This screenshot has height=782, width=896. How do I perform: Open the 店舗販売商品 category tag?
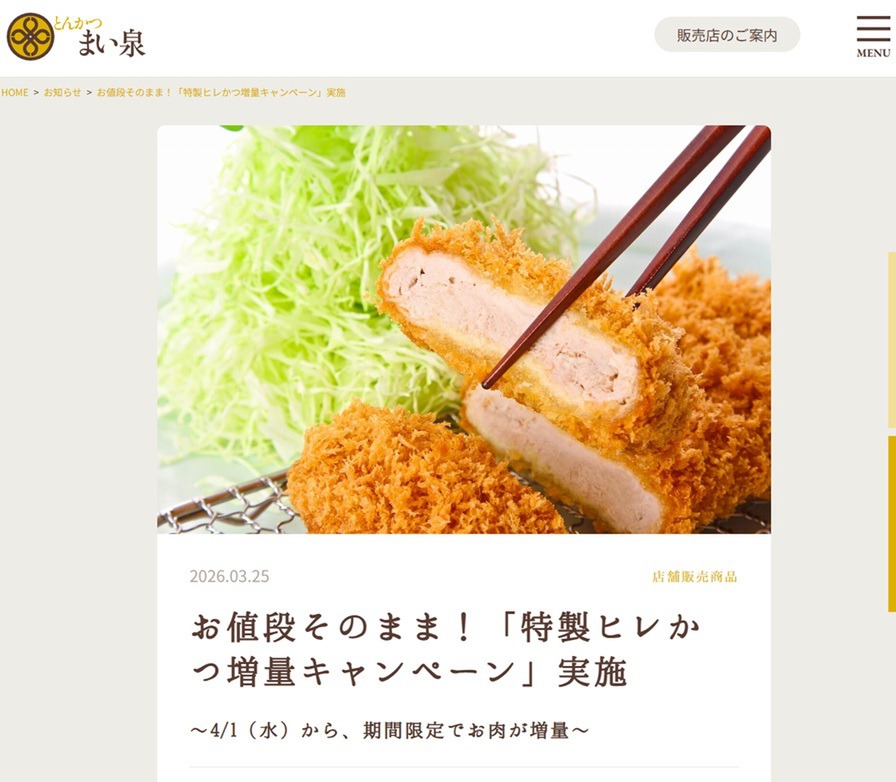[695, 577]
